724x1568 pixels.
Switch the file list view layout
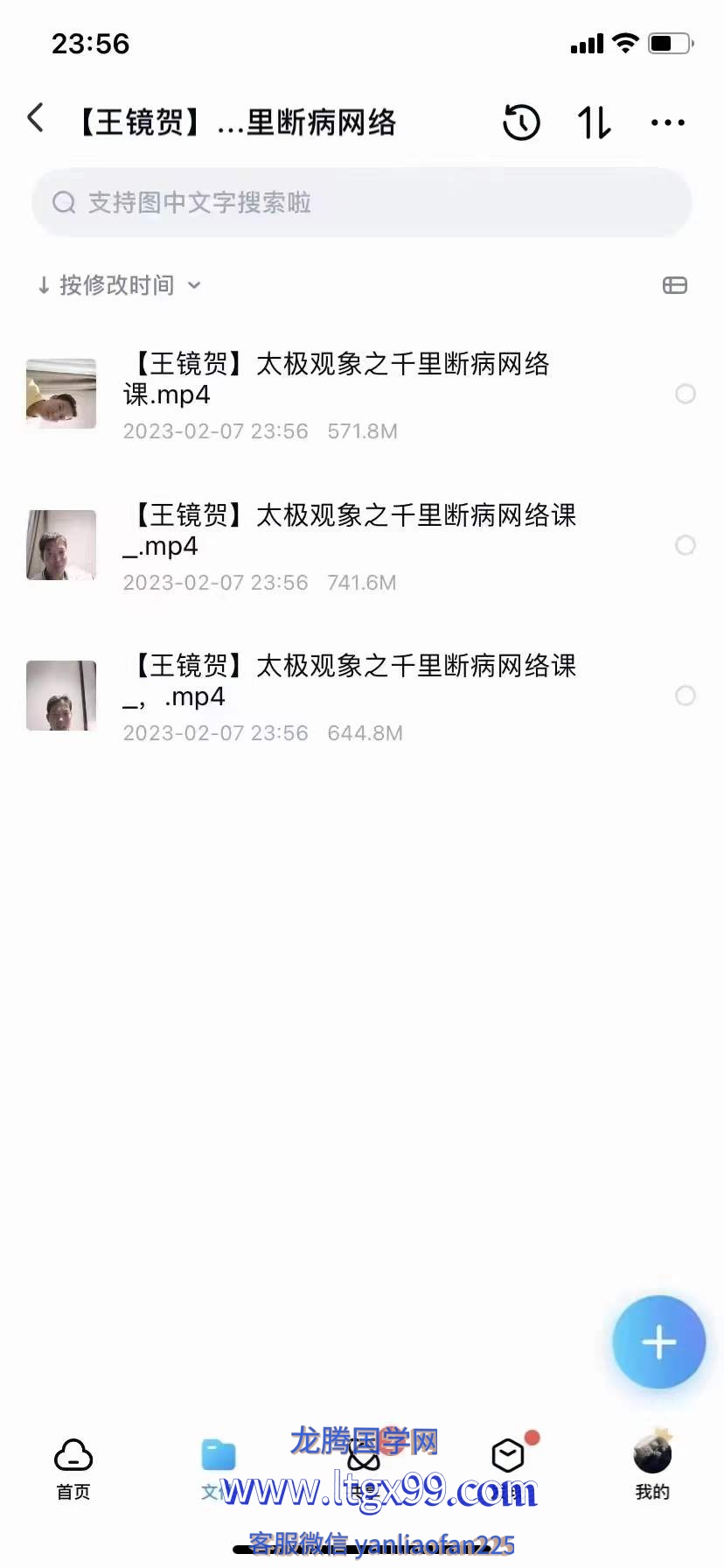[x=674, y=285]
